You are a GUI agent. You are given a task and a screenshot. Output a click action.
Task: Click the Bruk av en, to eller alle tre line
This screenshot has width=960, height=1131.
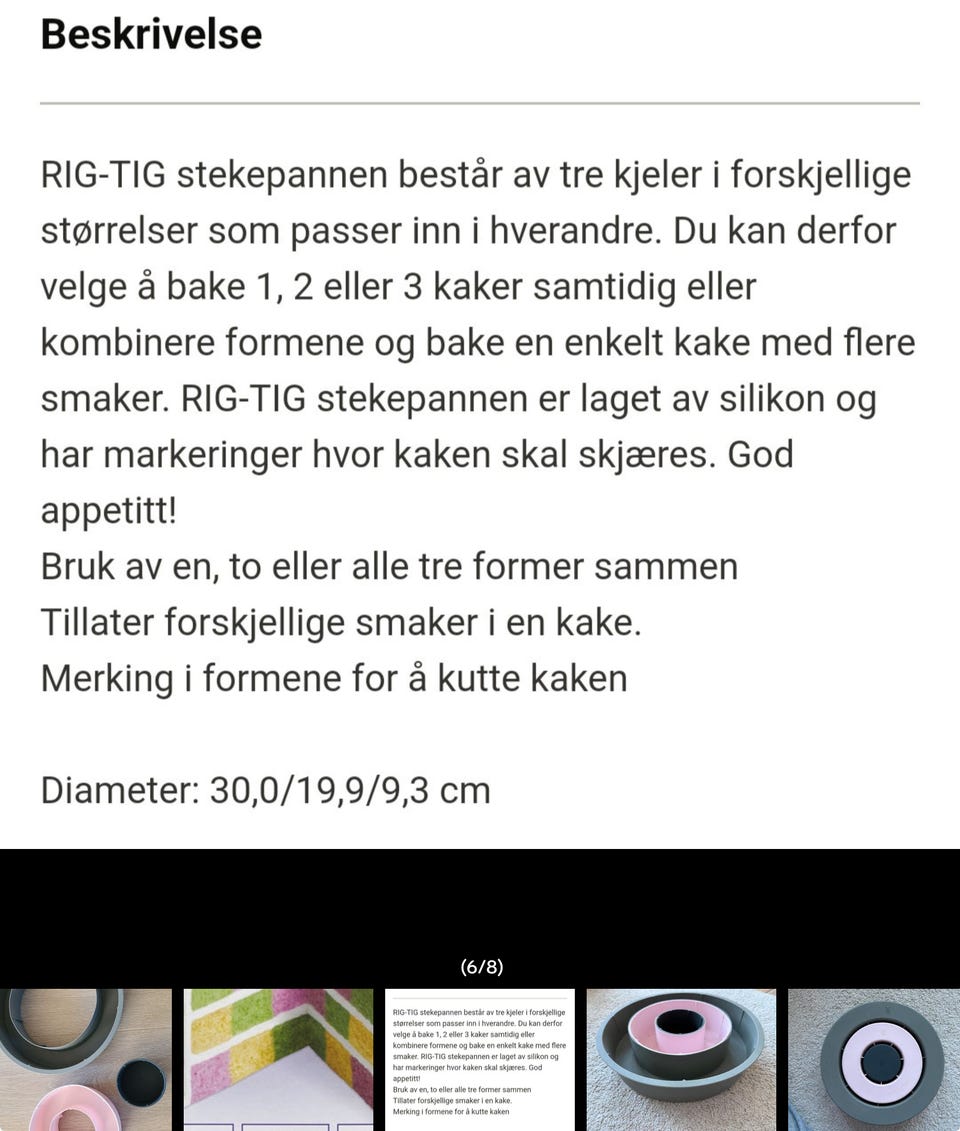(388, 566)
